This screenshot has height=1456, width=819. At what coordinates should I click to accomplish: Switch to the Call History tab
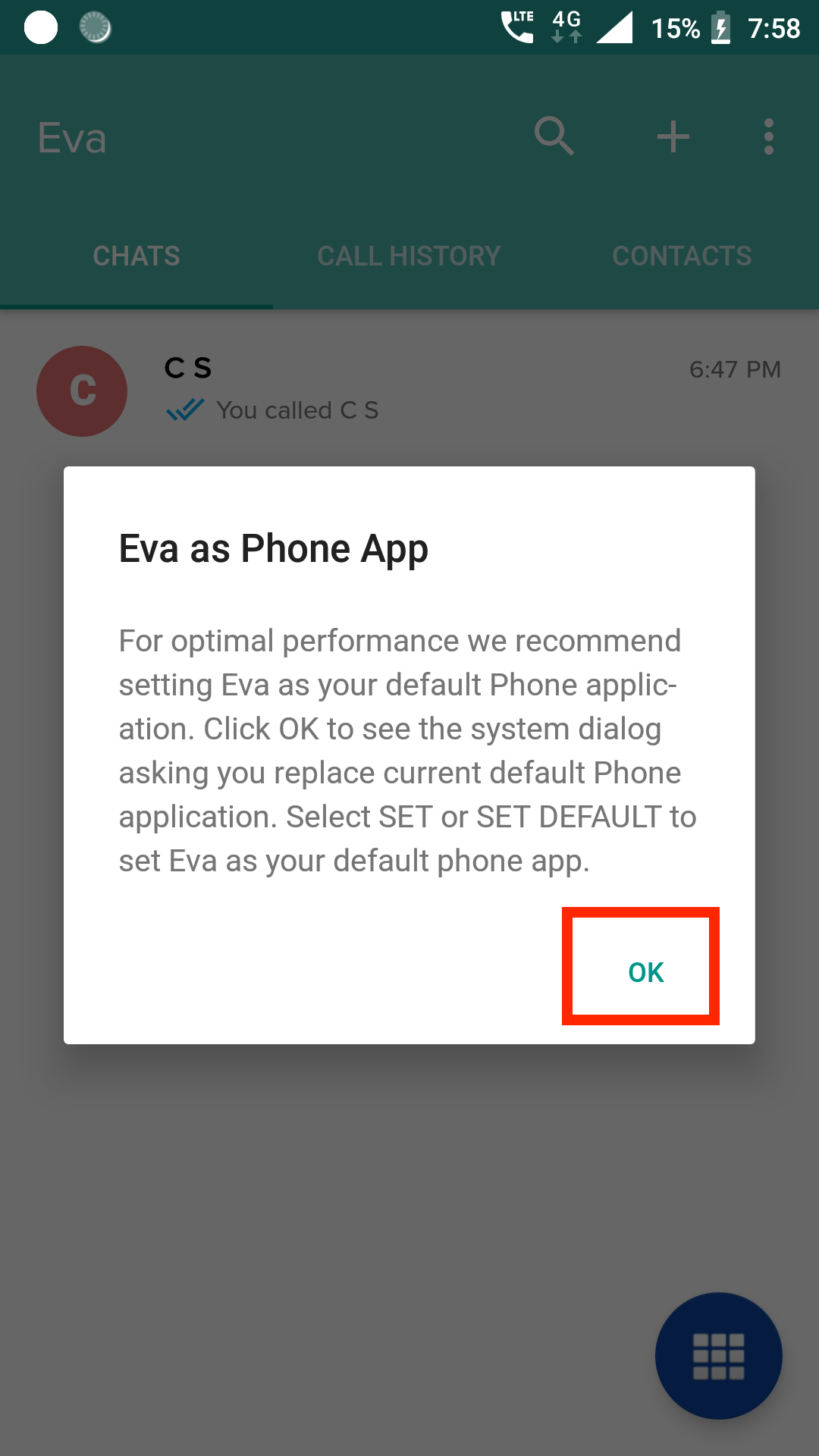409,256
